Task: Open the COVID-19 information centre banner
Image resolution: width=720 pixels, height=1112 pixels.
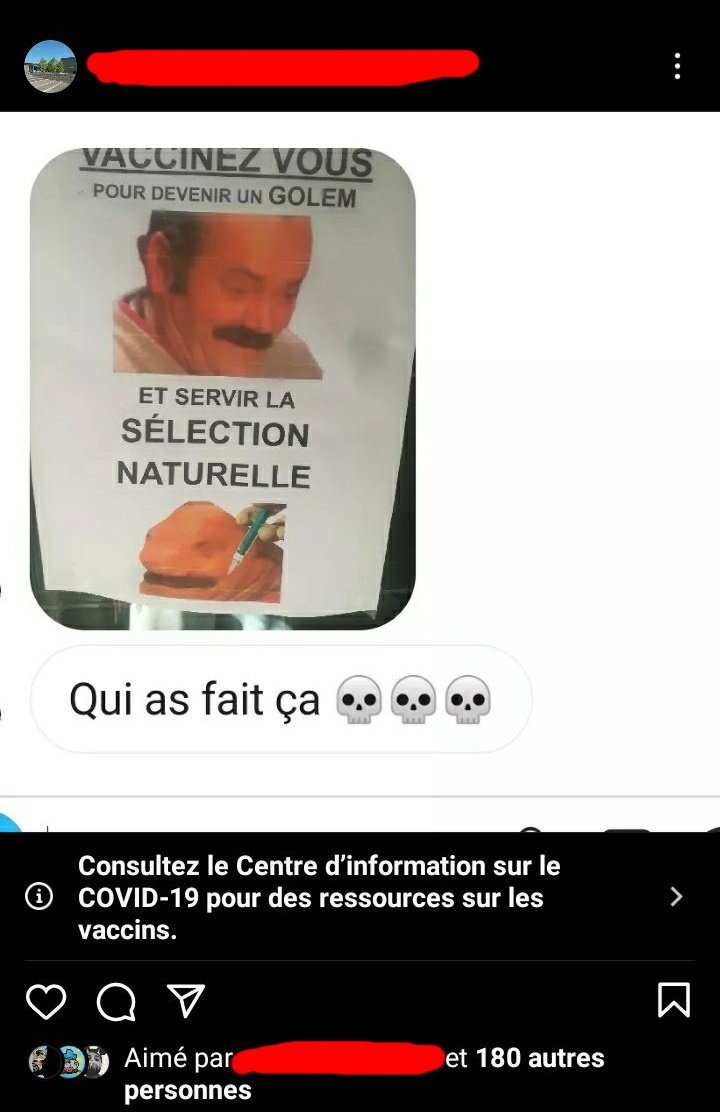Action: (x=360, y=897)
